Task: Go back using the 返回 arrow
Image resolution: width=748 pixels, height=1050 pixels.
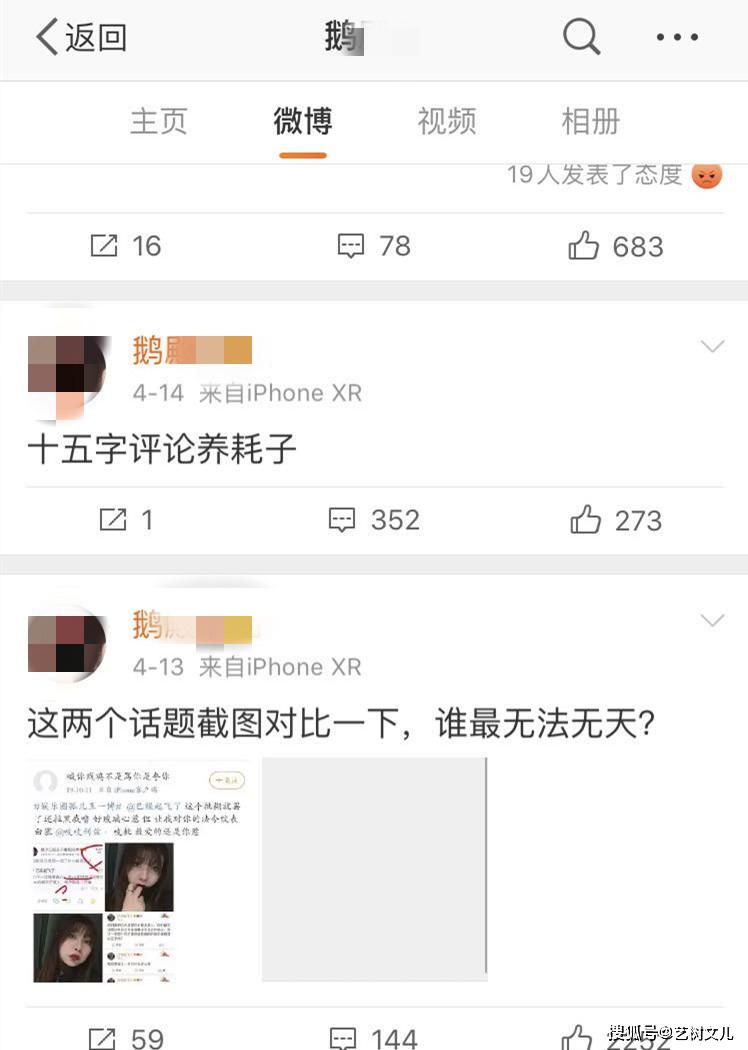Action: 80,37
